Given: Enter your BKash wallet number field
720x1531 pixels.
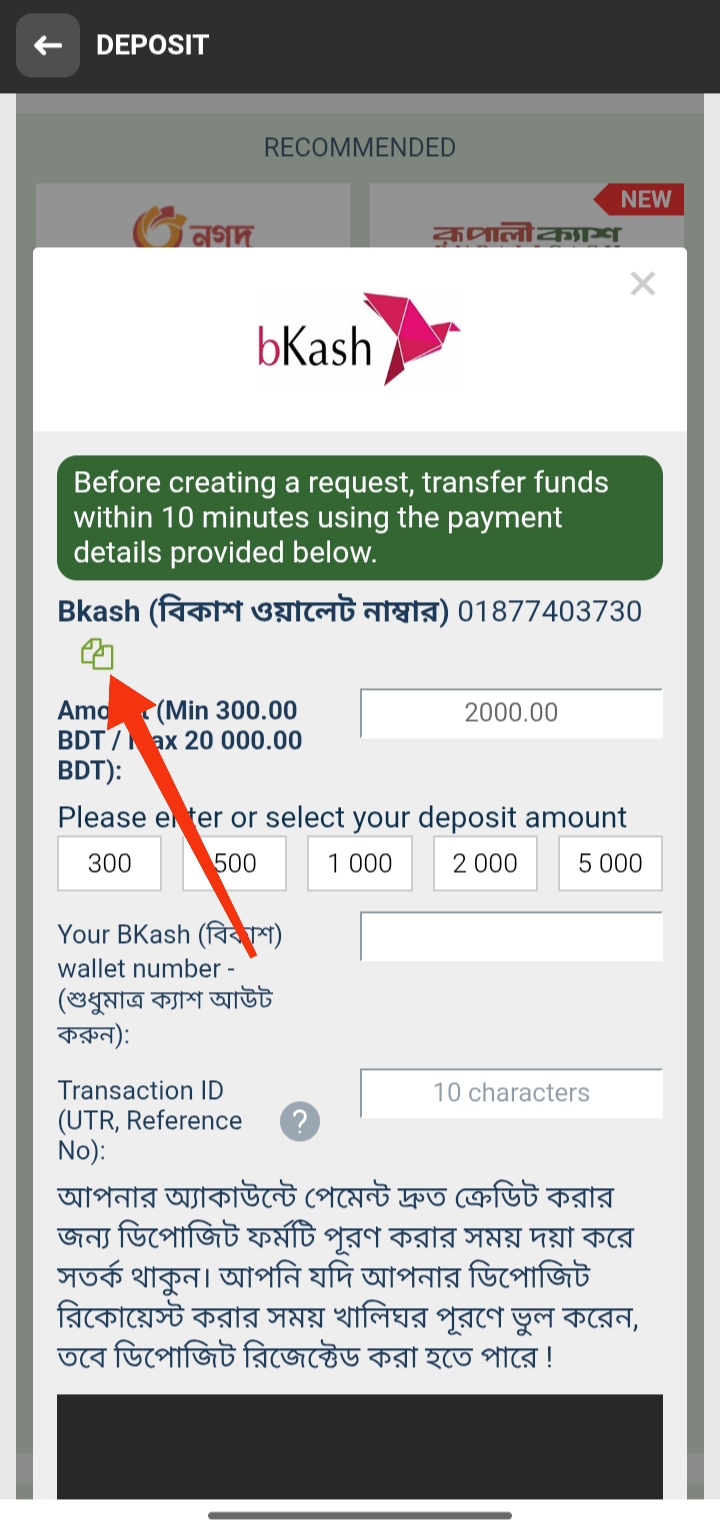Looking at the screenshot, I should 511,937.
